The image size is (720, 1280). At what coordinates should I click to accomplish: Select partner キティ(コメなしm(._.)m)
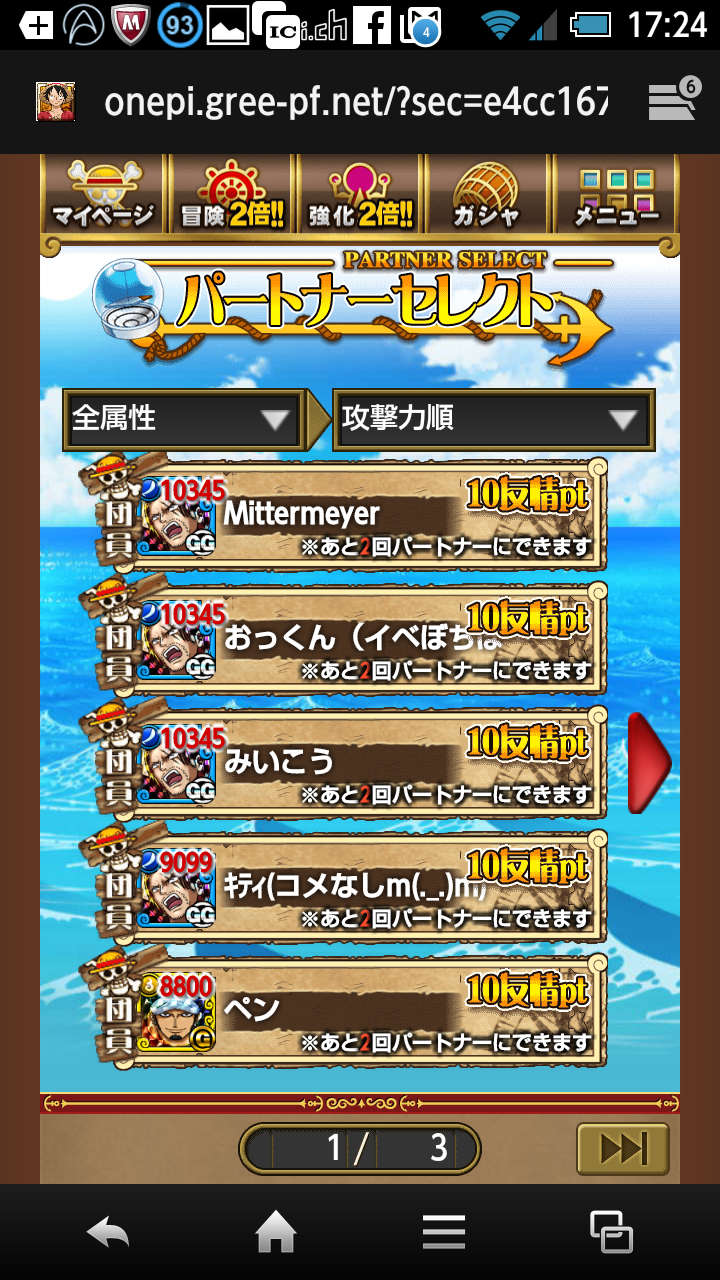370,888
